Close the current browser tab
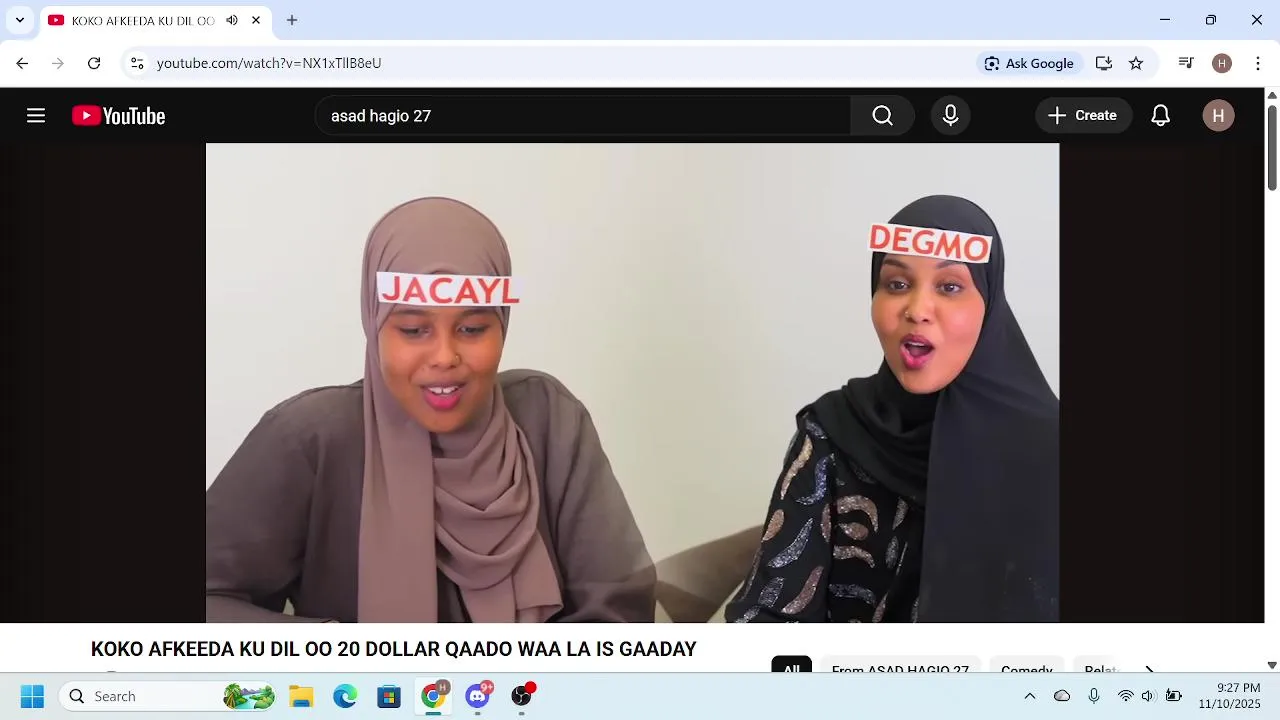1280x720 pixels. [256, 20]
